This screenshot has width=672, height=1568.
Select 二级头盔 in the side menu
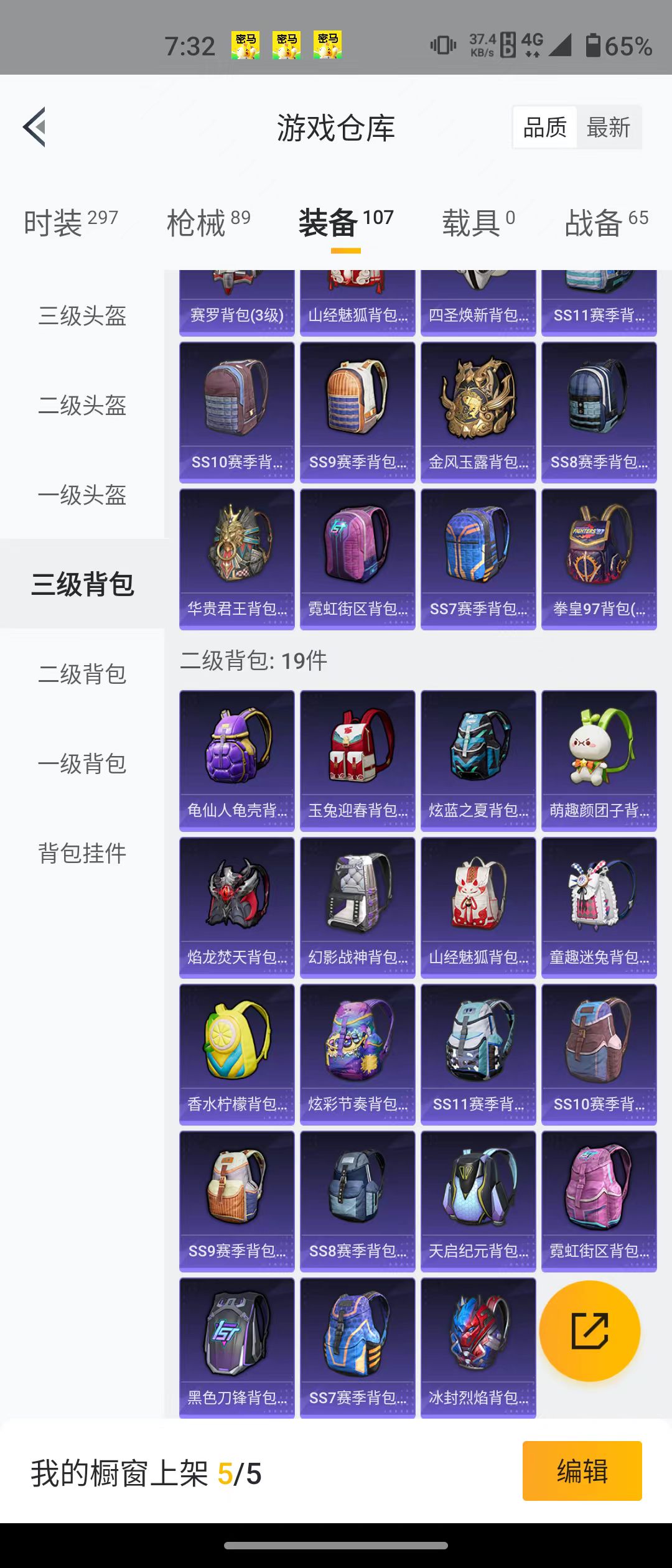[82, 406]
